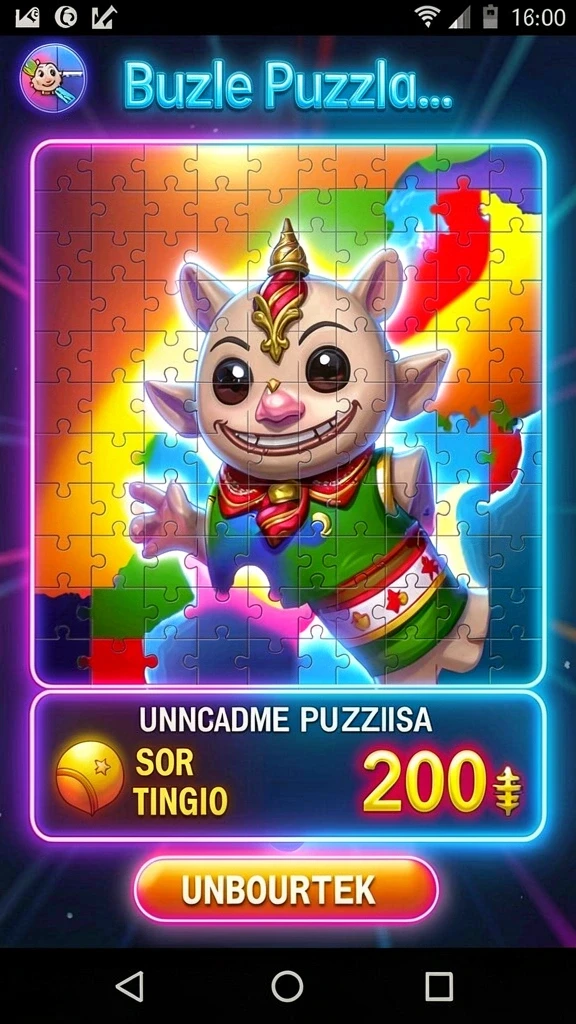Go back with the system back button

[x=130, y=985]
